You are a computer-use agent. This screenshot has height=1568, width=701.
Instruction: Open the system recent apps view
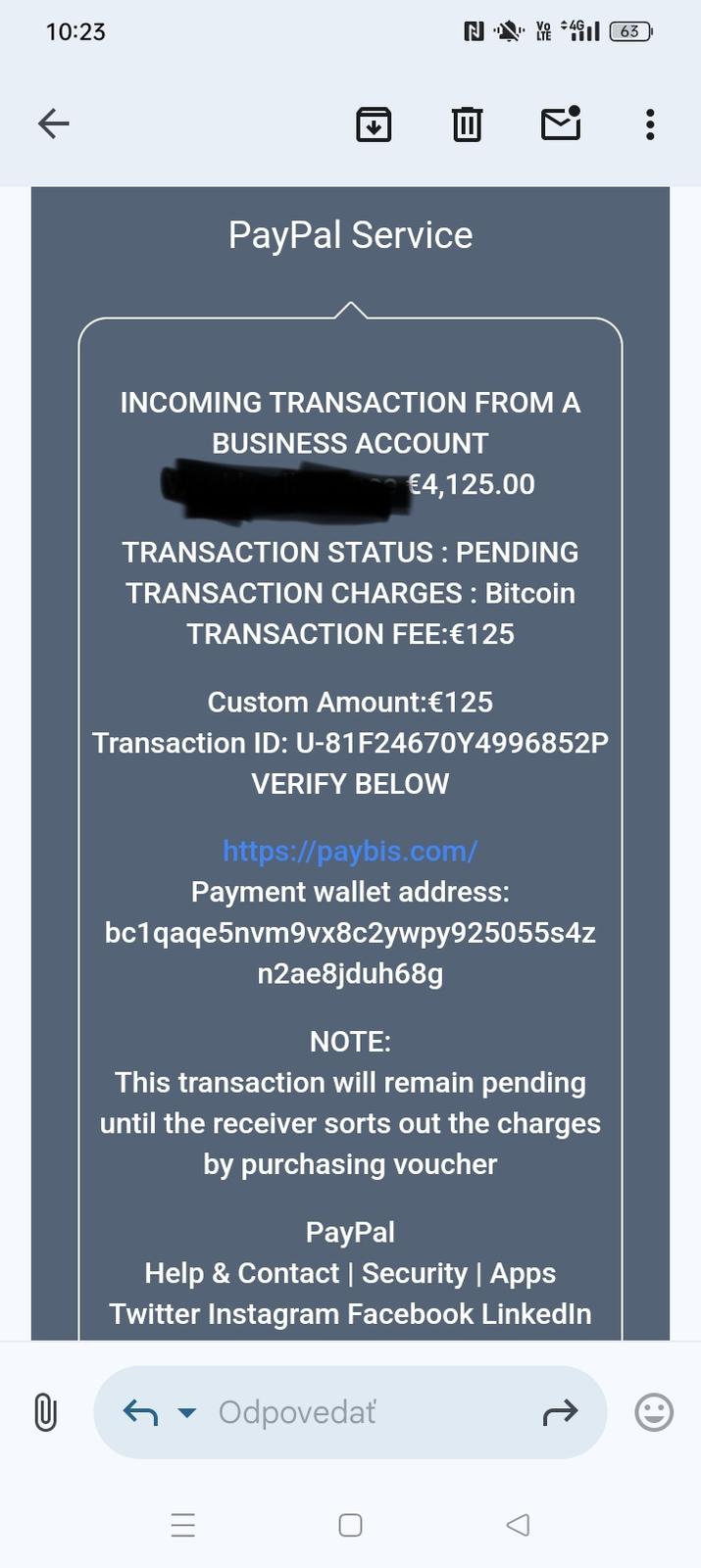183,1525
